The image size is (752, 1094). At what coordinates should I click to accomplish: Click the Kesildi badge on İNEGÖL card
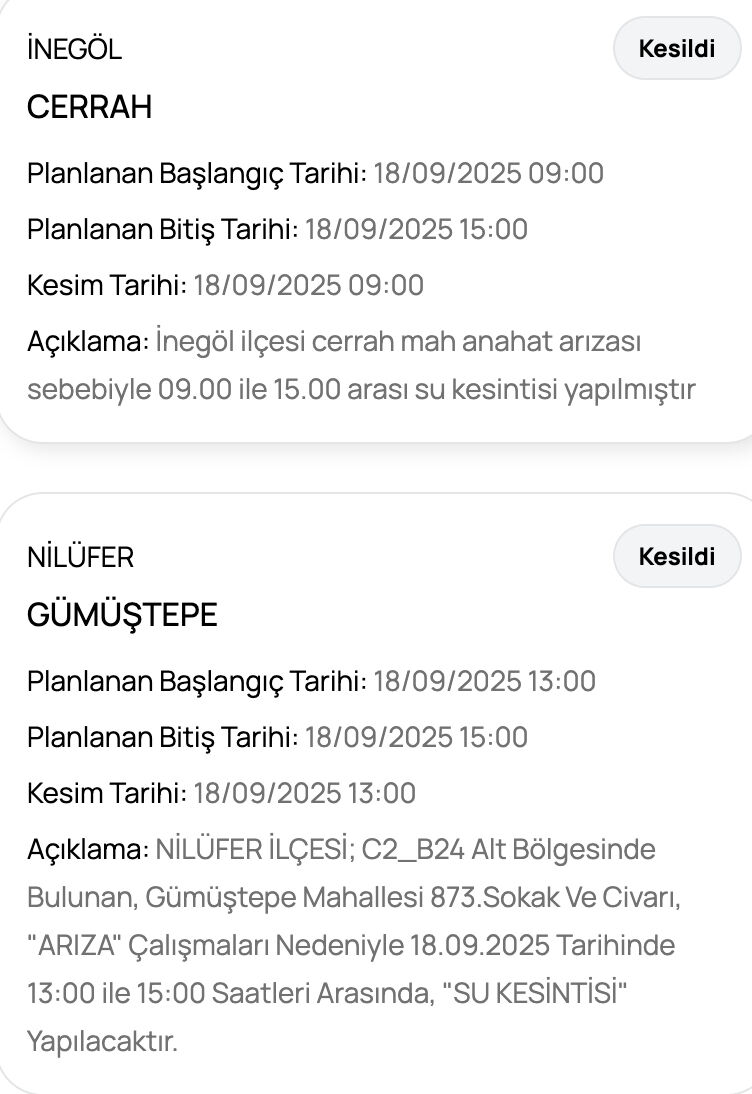click(x=677, y=47)
